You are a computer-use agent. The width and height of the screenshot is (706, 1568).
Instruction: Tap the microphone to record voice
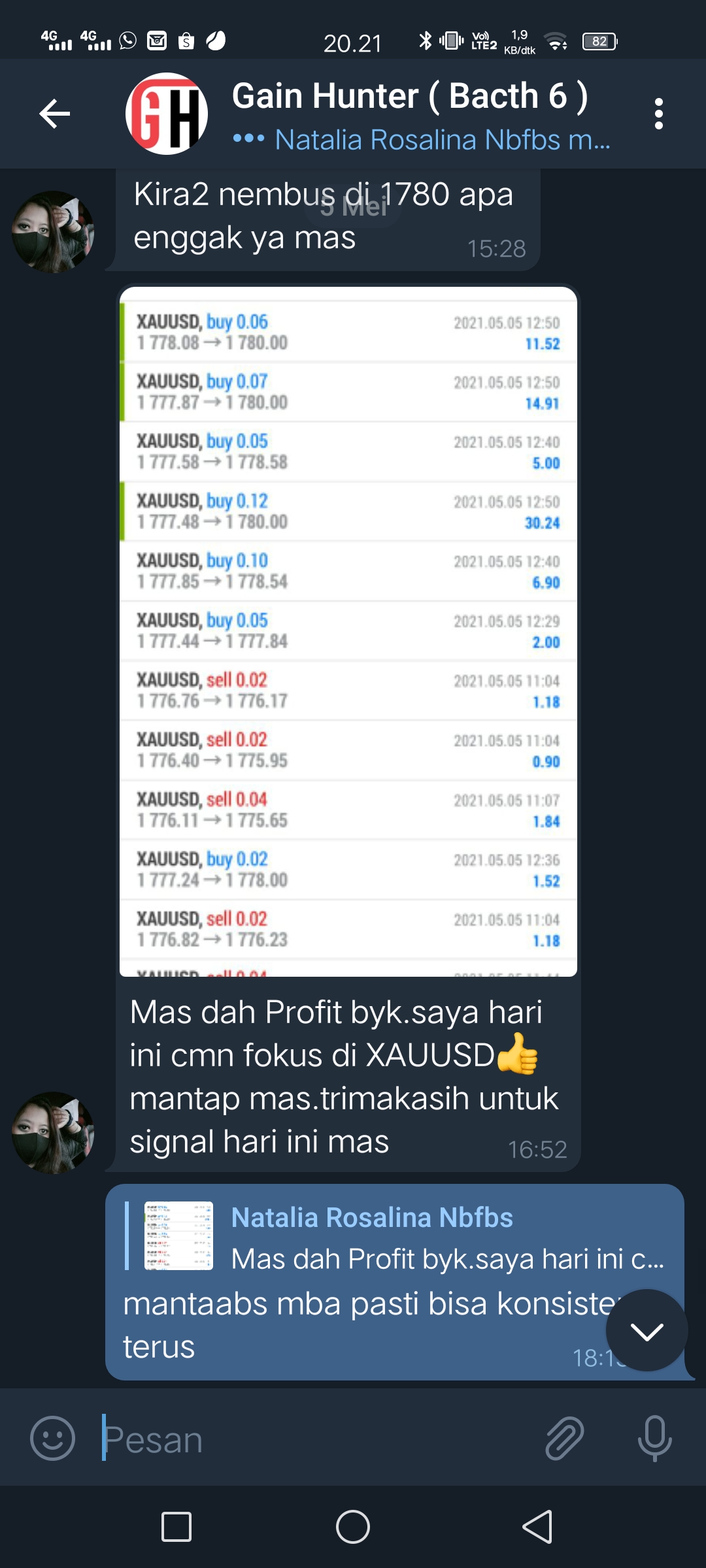654,1439
